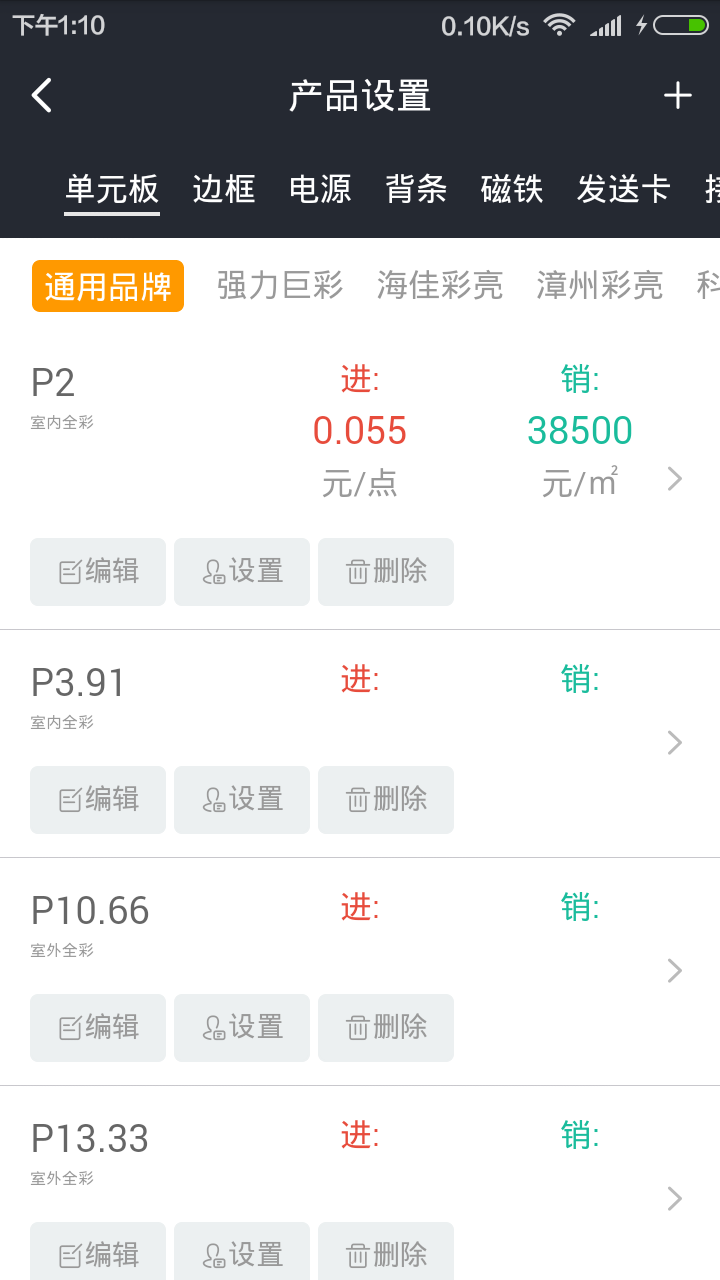Open the P3.91 product details chevron
This screenshot has height=1280, width=720.
(675, 742)
